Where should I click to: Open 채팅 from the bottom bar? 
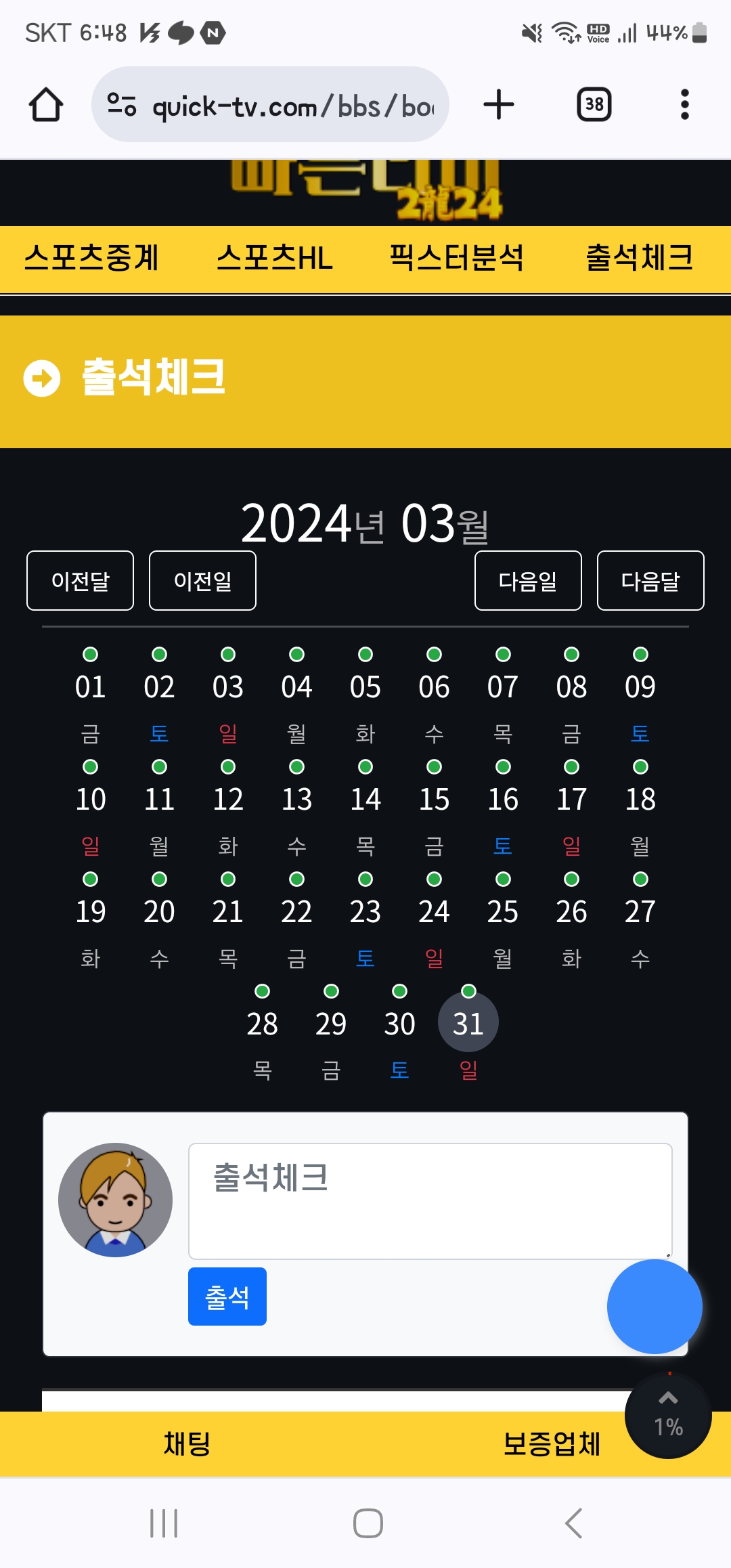coord(187,1443)
